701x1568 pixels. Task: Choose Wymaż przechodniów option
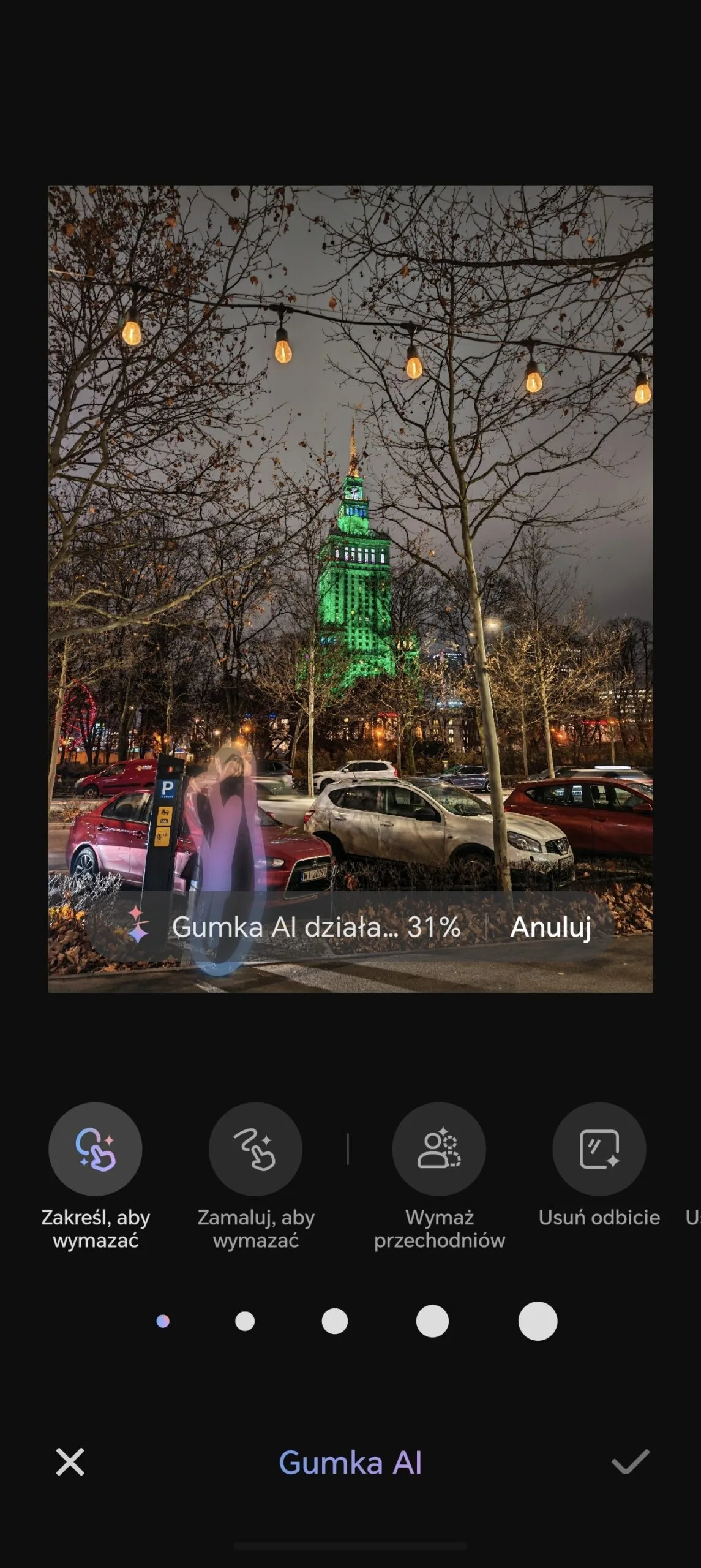click(x=439, y=1149)
